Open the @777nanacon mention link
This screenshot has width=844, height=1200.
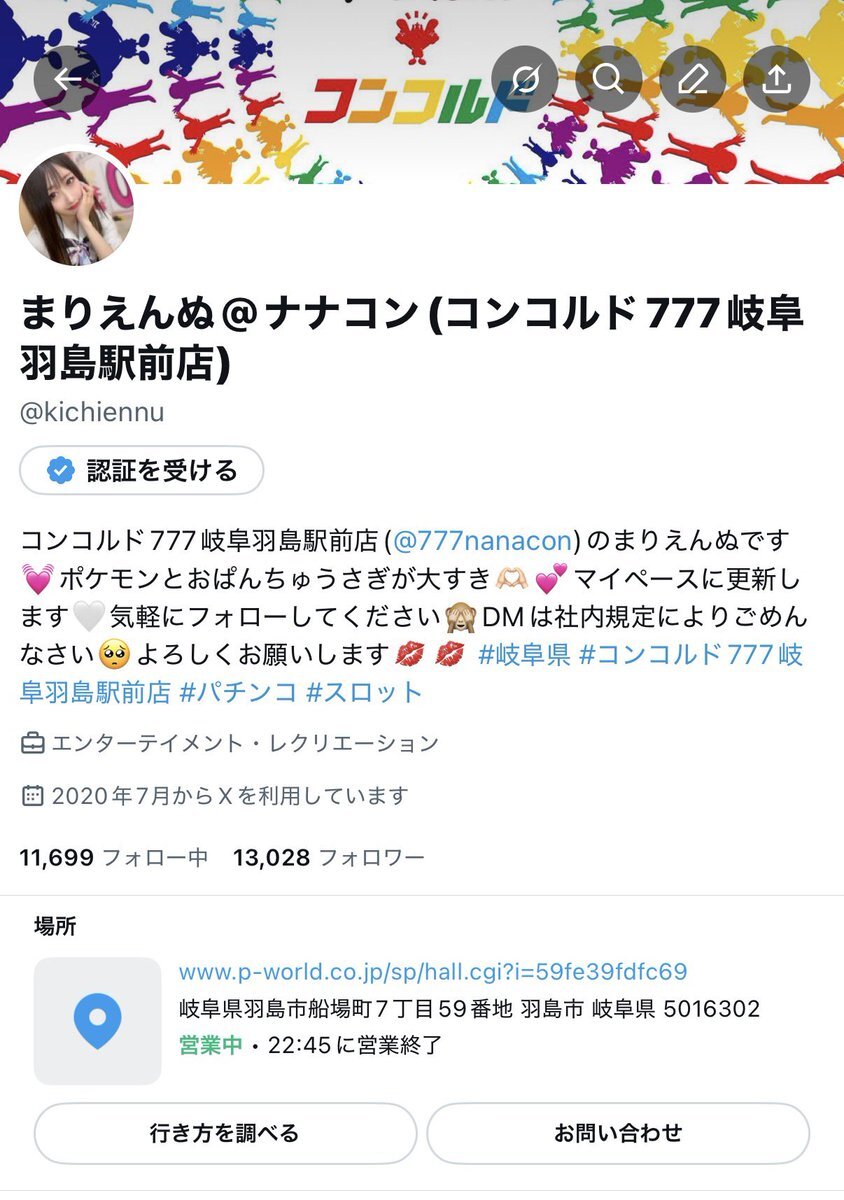482,541
